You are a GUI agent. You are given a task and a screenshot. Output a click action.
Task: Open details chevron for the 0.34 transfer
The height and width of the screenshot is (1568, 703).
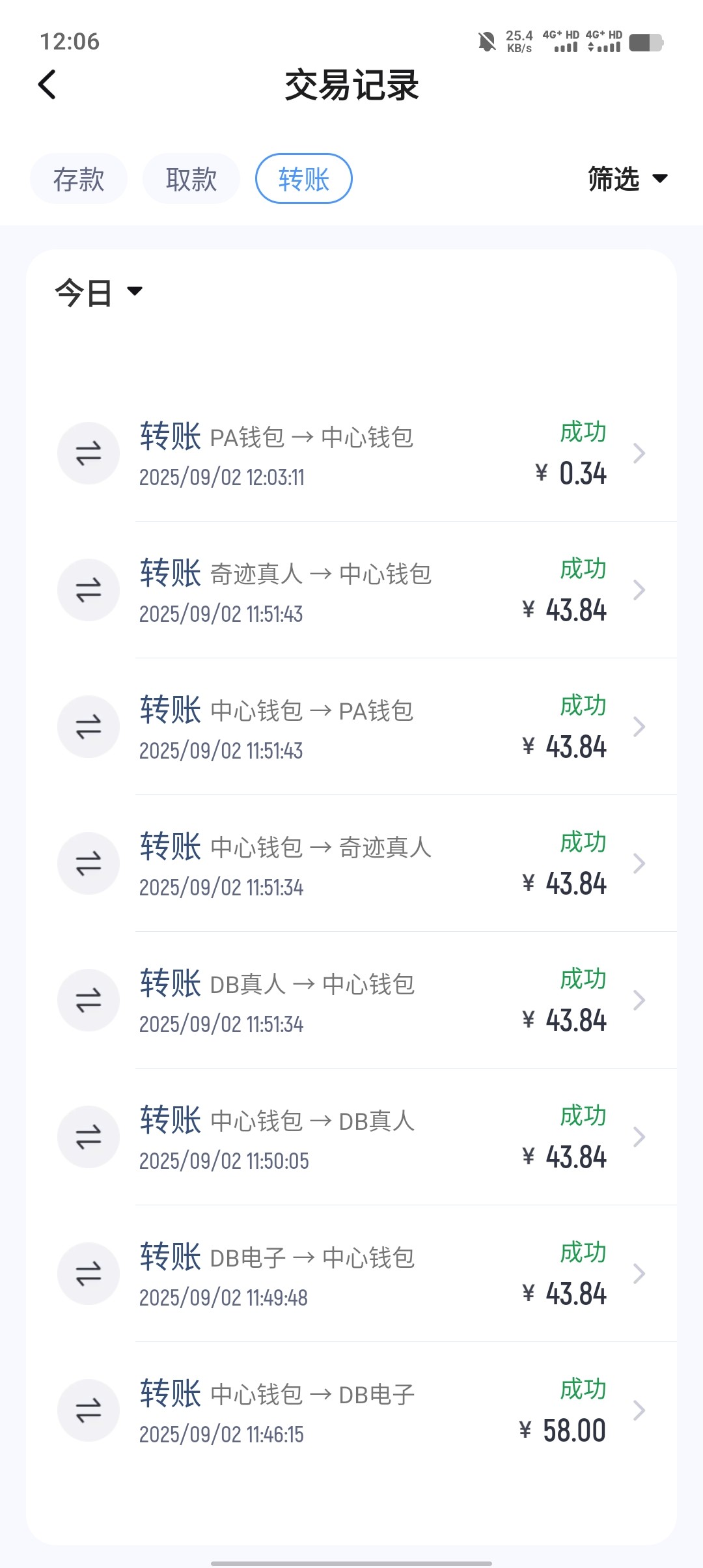click(641, 453)
